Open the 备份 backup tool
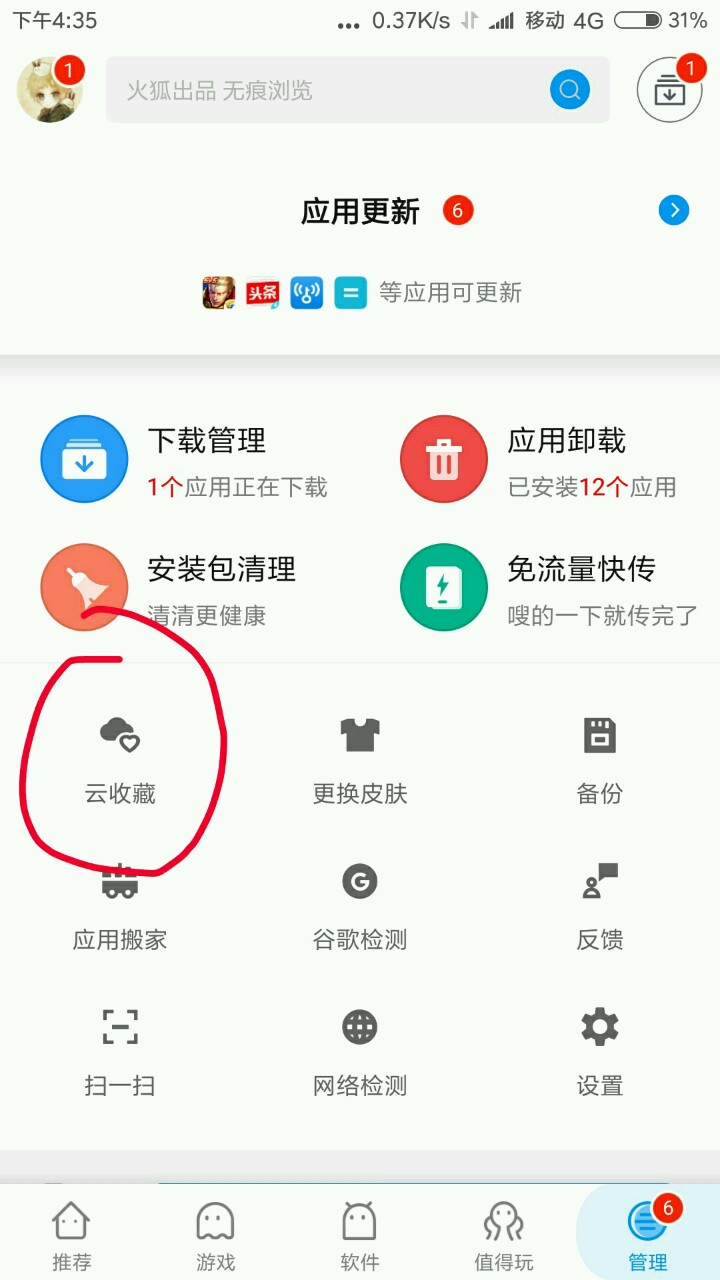 click(600, 758)
